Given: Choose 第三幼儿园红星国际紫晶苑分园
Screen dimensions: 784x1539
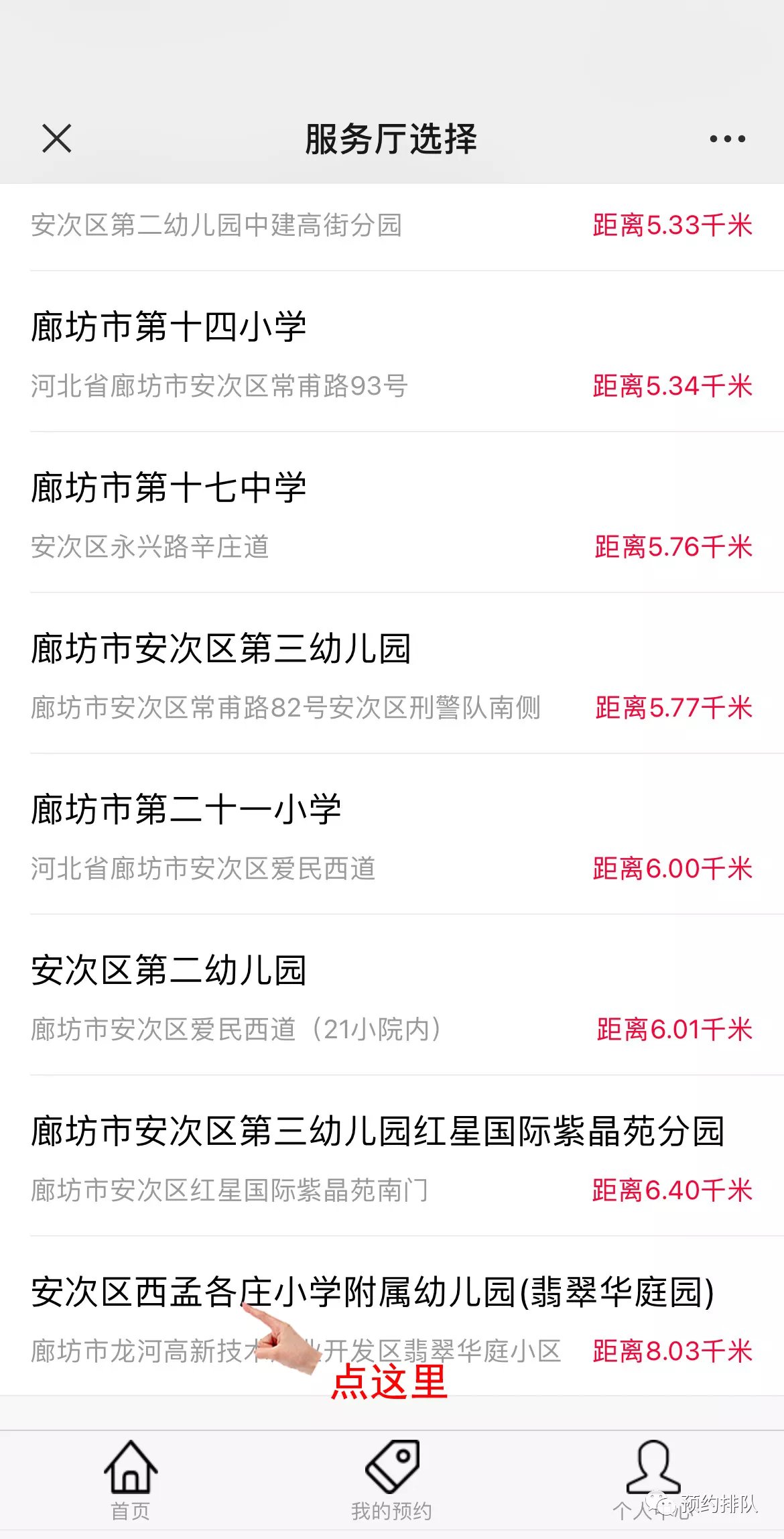Looking at the screenshot, I should (x=377, y=1132).
